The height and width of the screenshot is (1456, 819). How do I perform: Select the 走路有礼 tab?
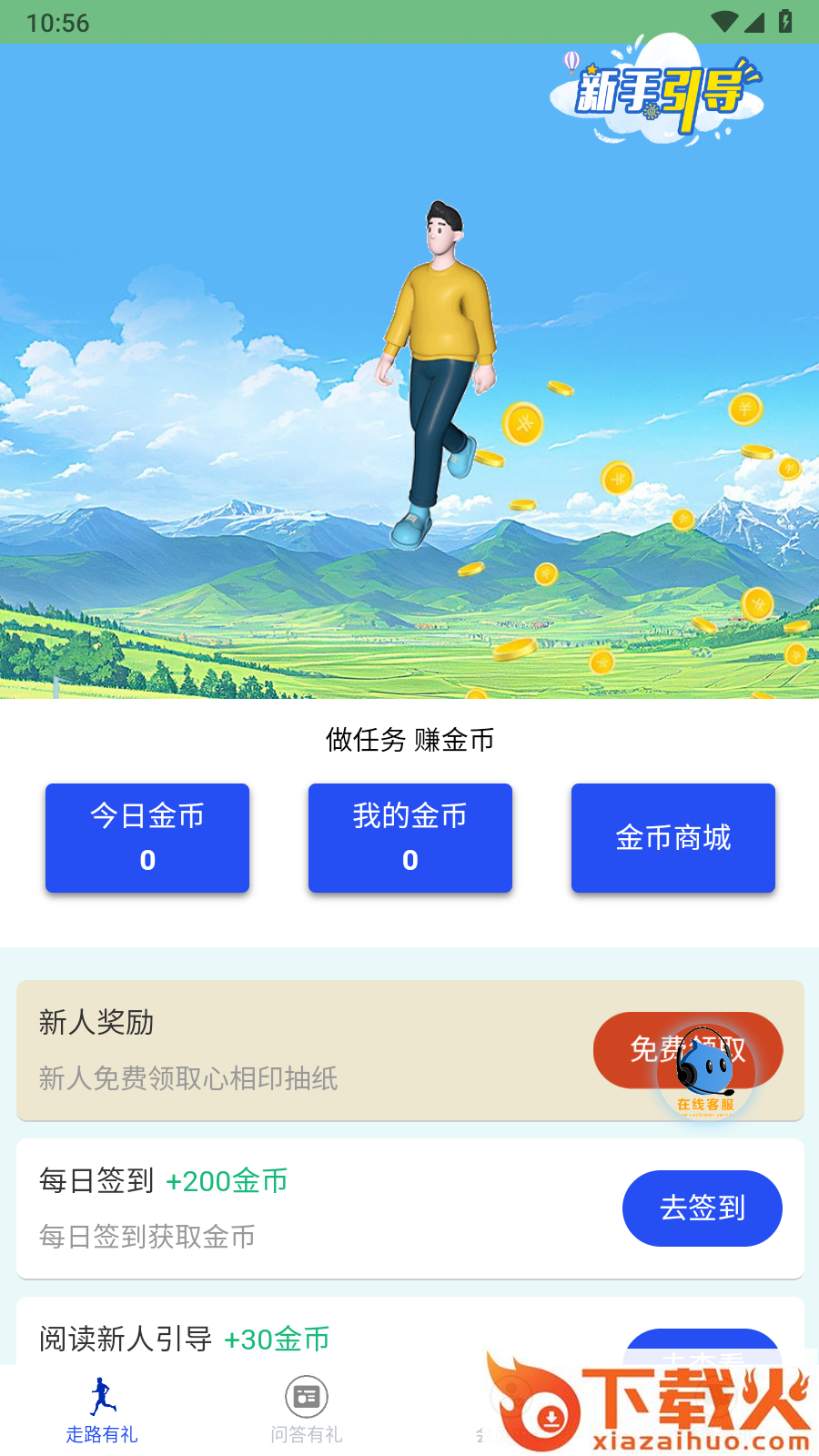(102, 1410)
